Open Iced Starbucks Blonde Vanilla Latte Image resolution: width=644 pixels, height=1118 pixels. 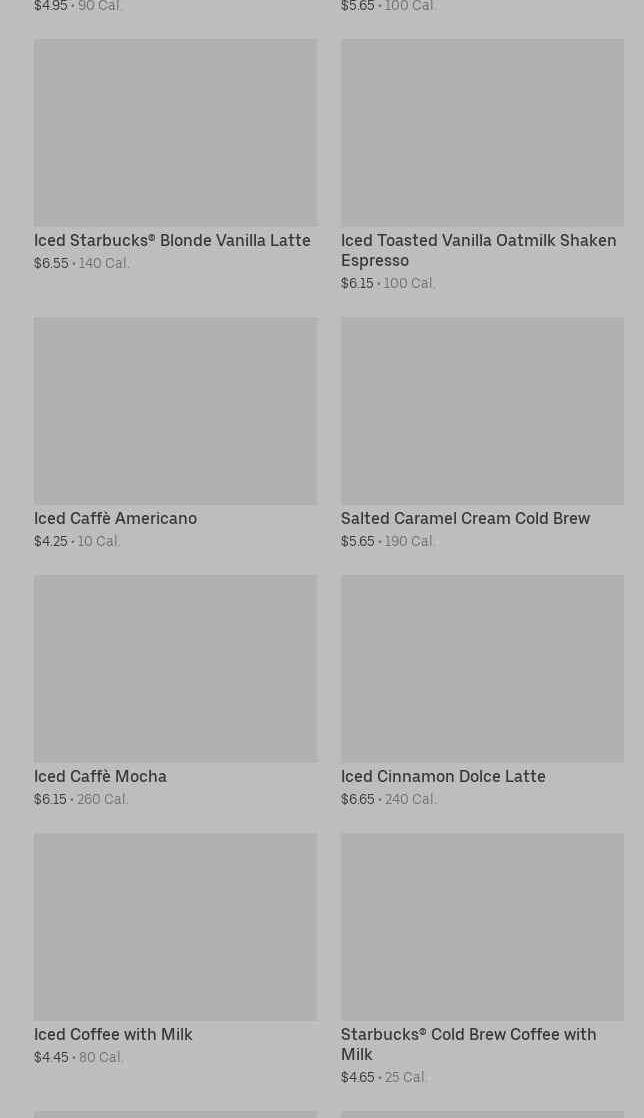coord(175,133)
